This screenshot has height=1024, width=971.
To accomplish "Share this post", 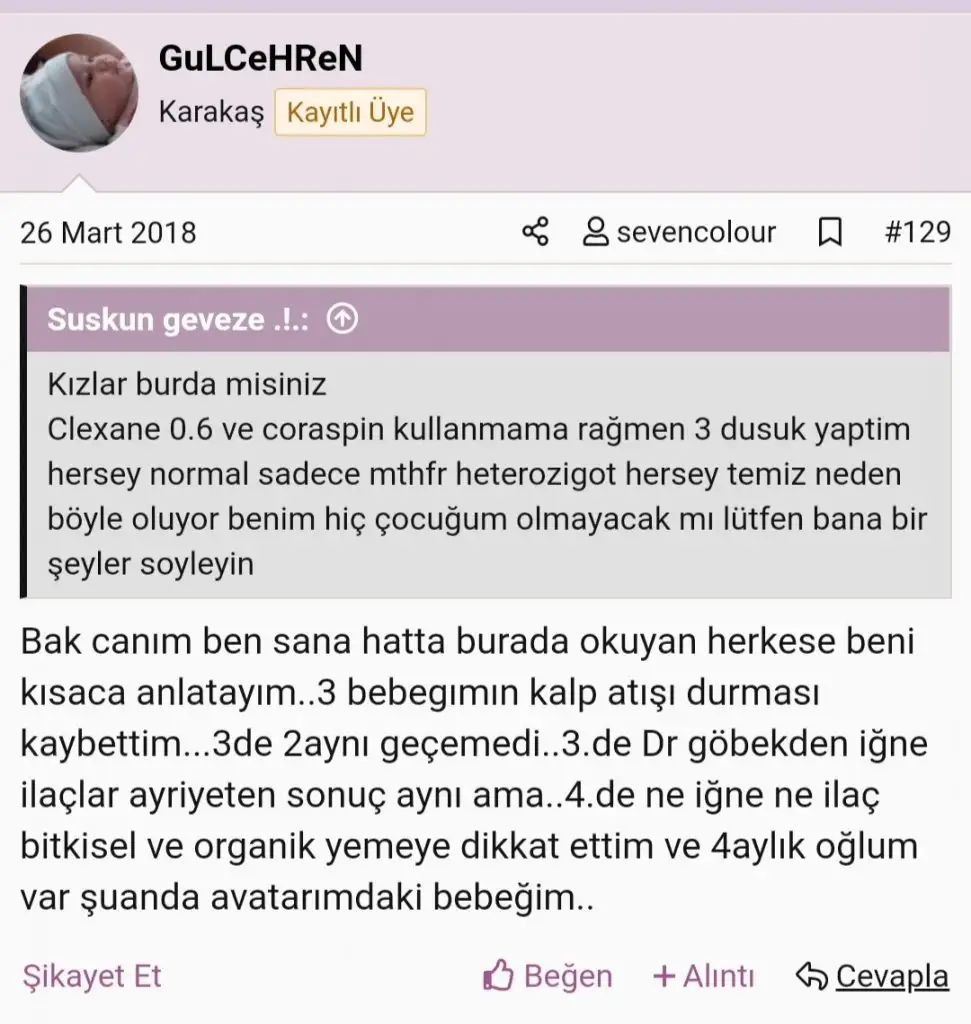I will point(536,233).
